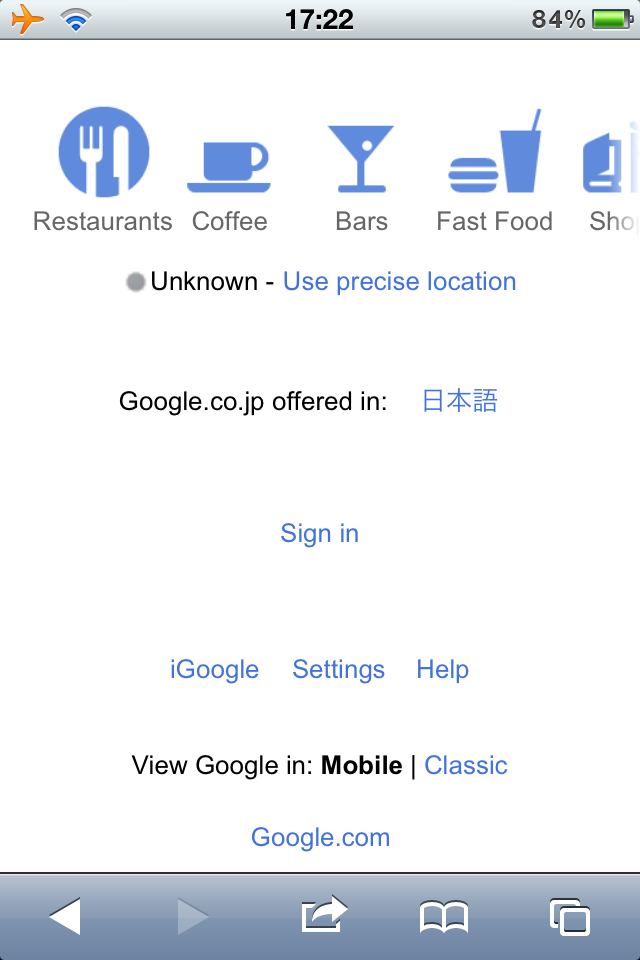The image size is (640, 960).
Task: Tap Use precise location link
Action: click(399, 282)
